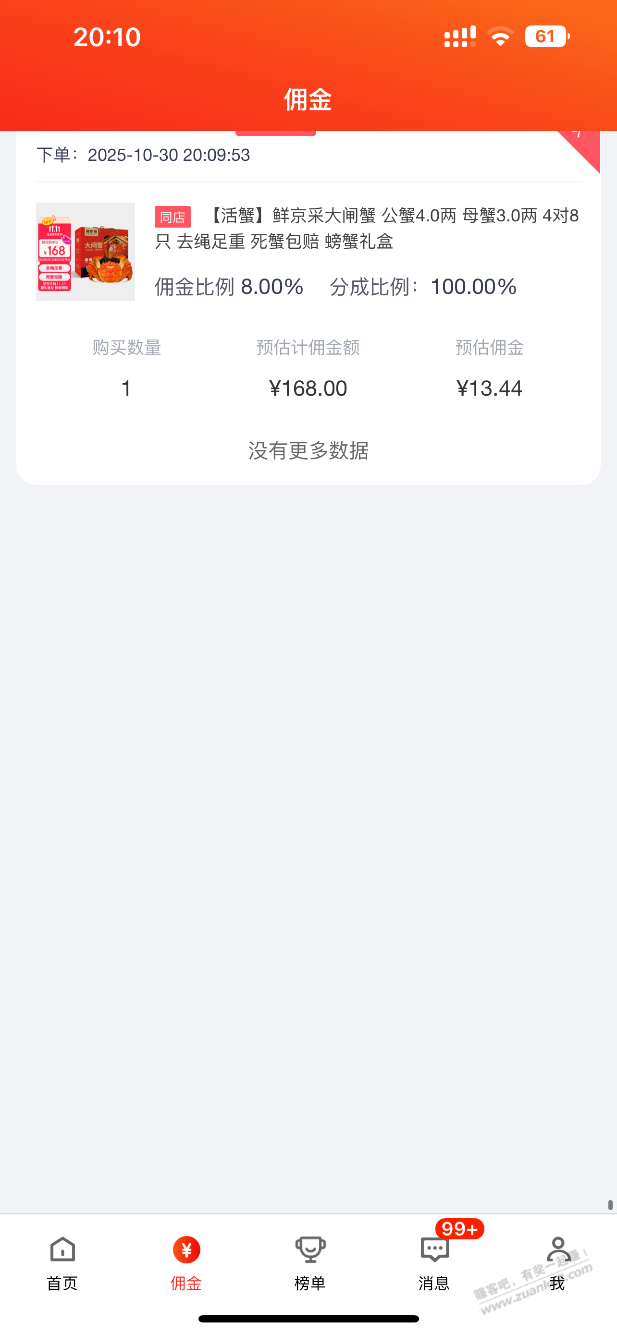617x1334 pixels.
Task: Go to the 首页 home tab
Action: (x=62, y=1262)
